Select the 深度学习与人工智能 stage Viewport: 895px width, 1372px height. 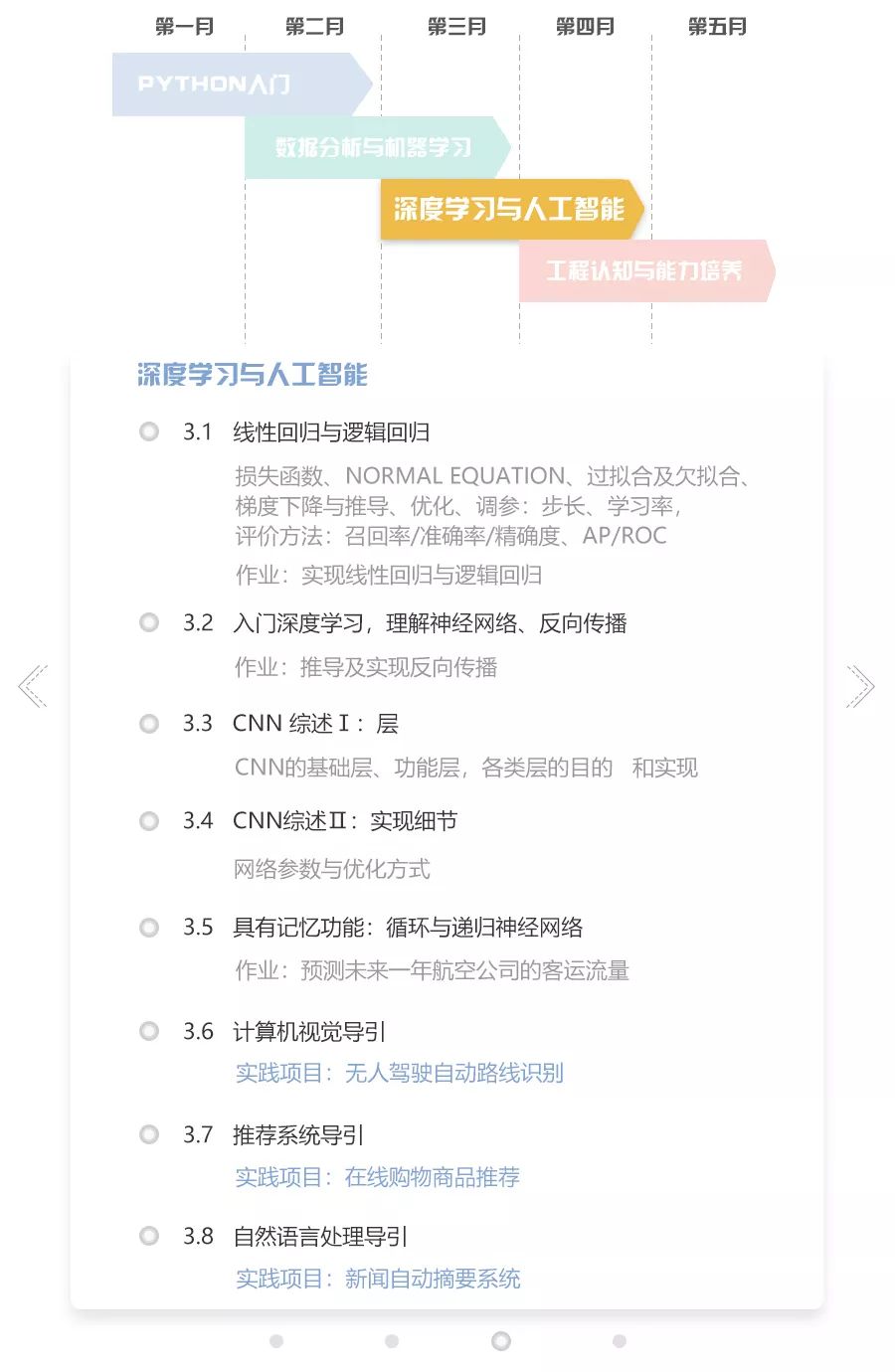coord(509,209)
